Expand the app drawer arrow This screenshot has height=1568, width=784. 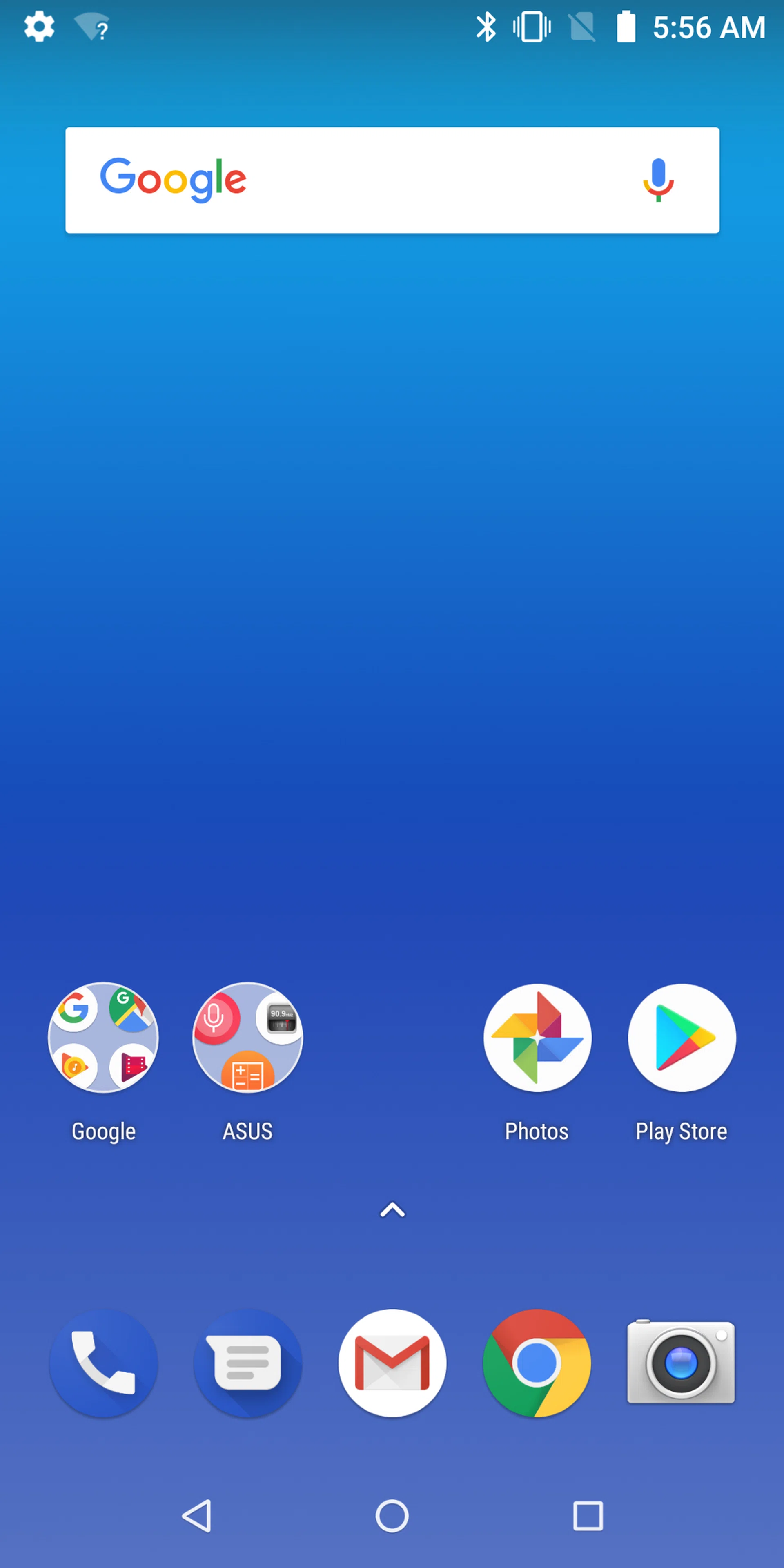392,1210
